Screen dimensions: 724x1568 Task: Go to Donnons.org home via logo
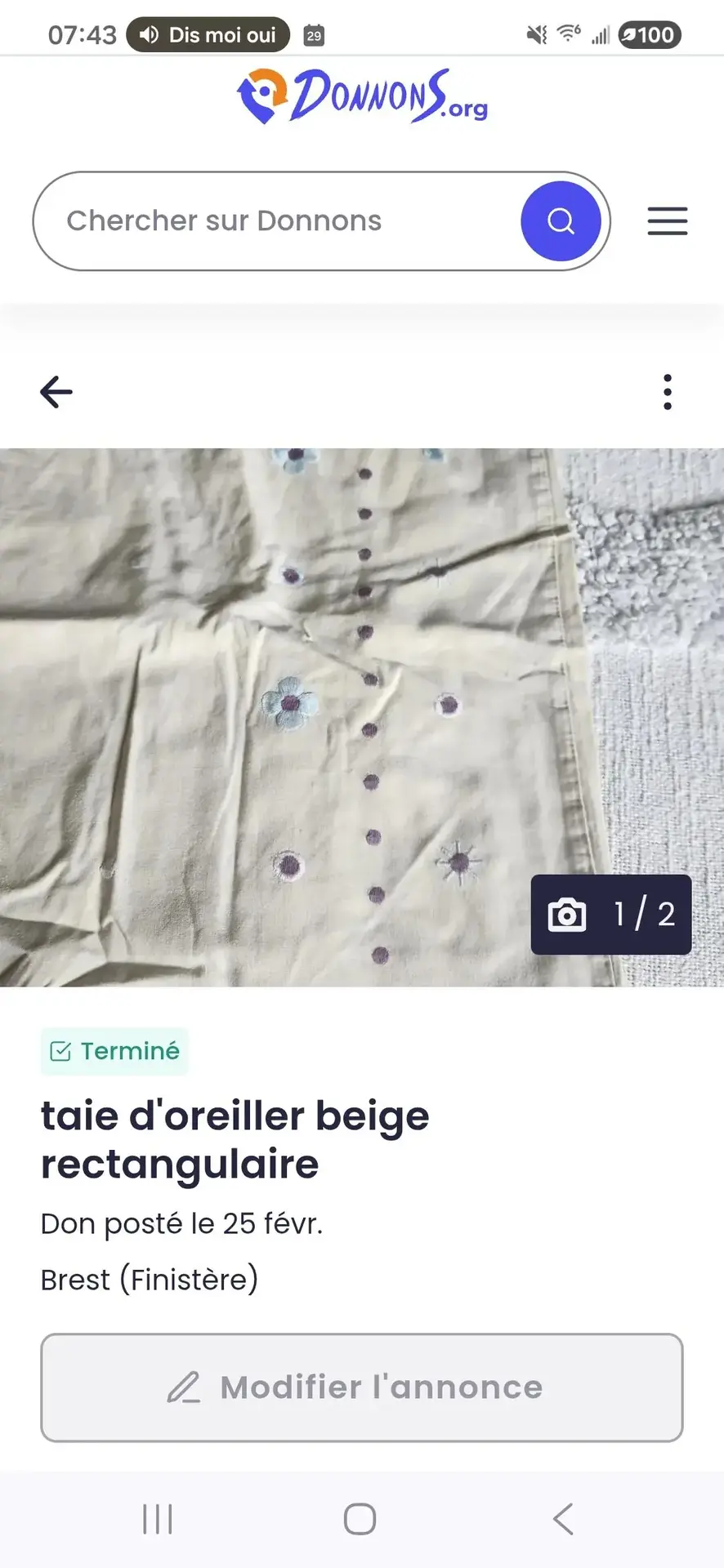point(362,96)
